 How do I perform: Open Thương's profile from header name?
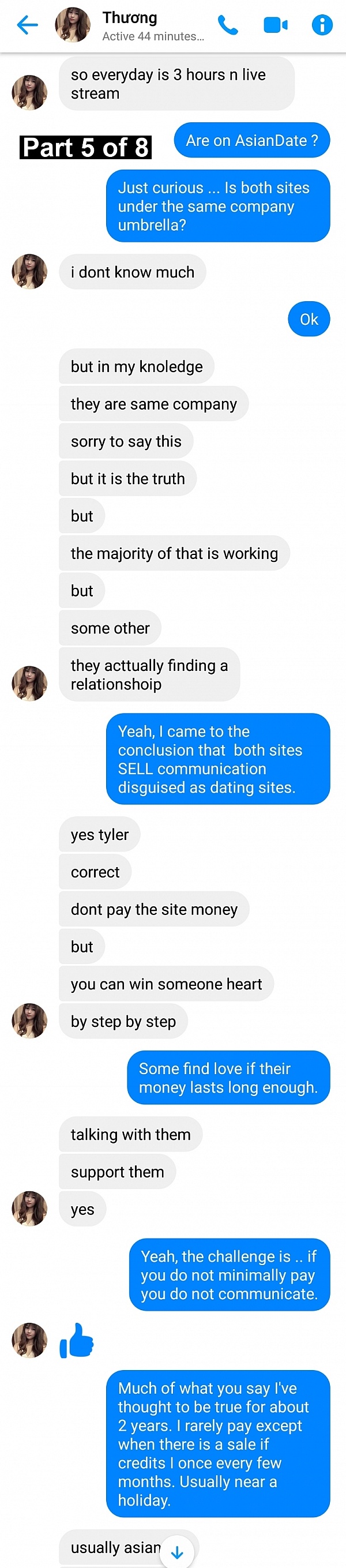130,18
